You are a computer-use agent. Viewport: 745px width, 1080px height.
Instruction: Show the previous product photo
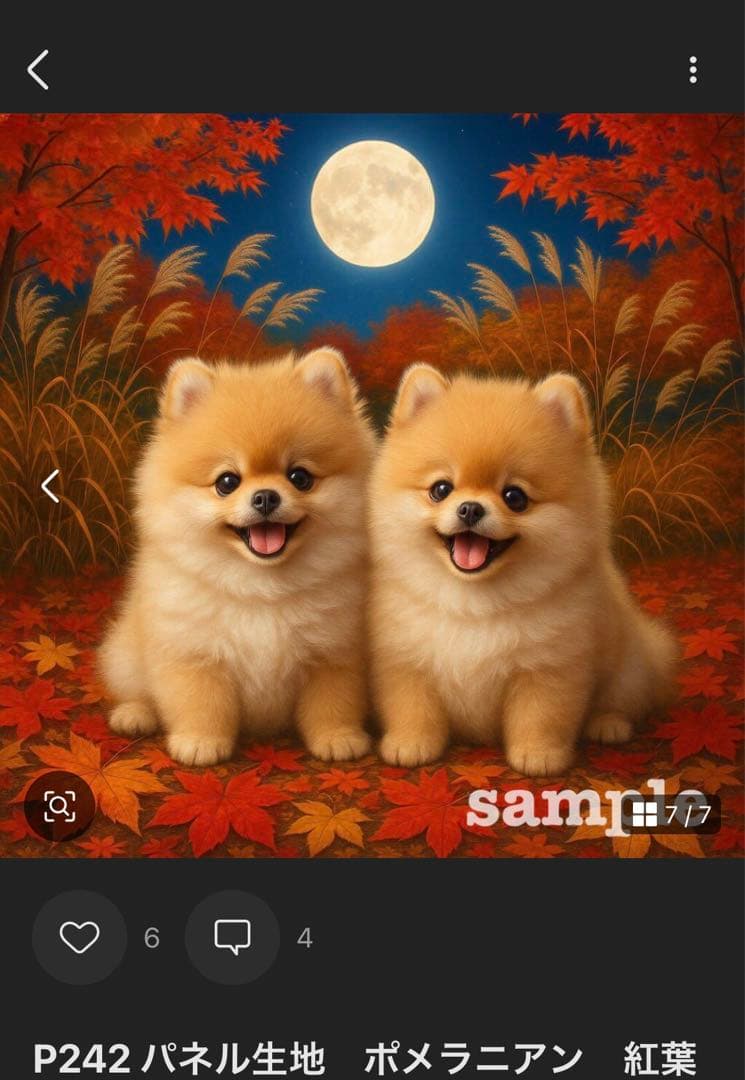(50, 486)
